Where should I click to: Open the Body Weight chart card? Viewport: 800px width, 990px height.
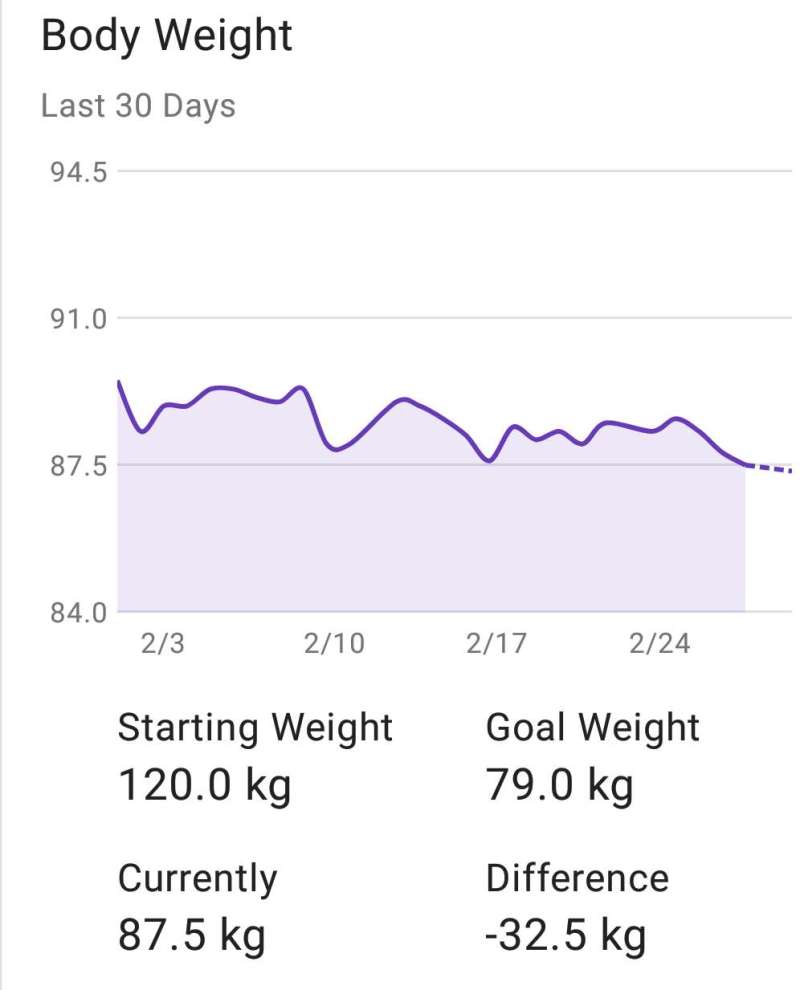pyautogui.click(x=166, y=36)
